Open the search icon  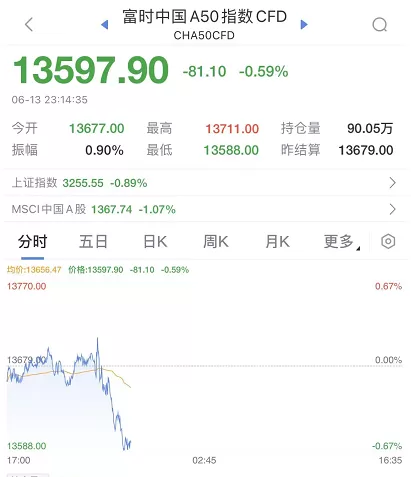click(380, 25)
